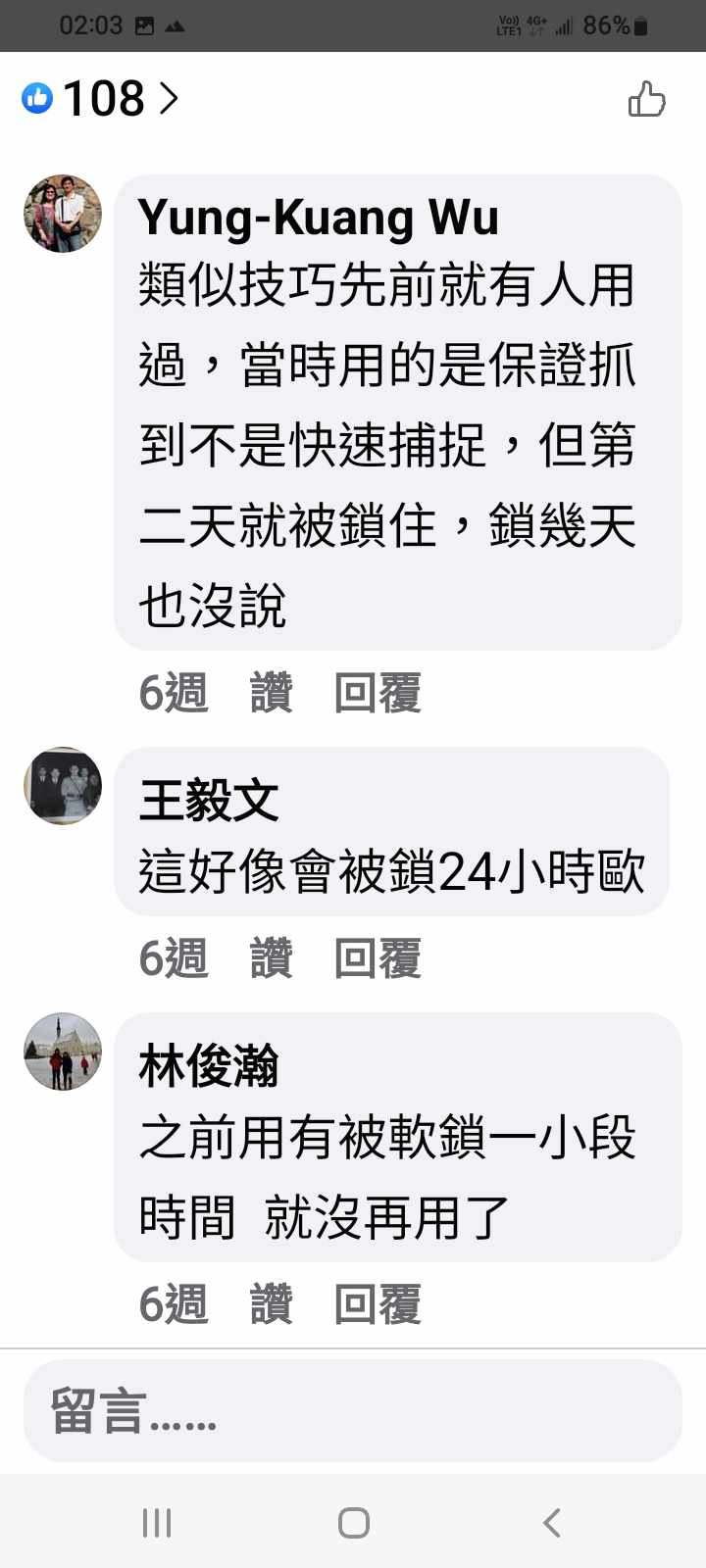This screenshot has height=1568, width=706.
Task: Like Yung-Kuang Wu's comment
Action: coord(272,693)
